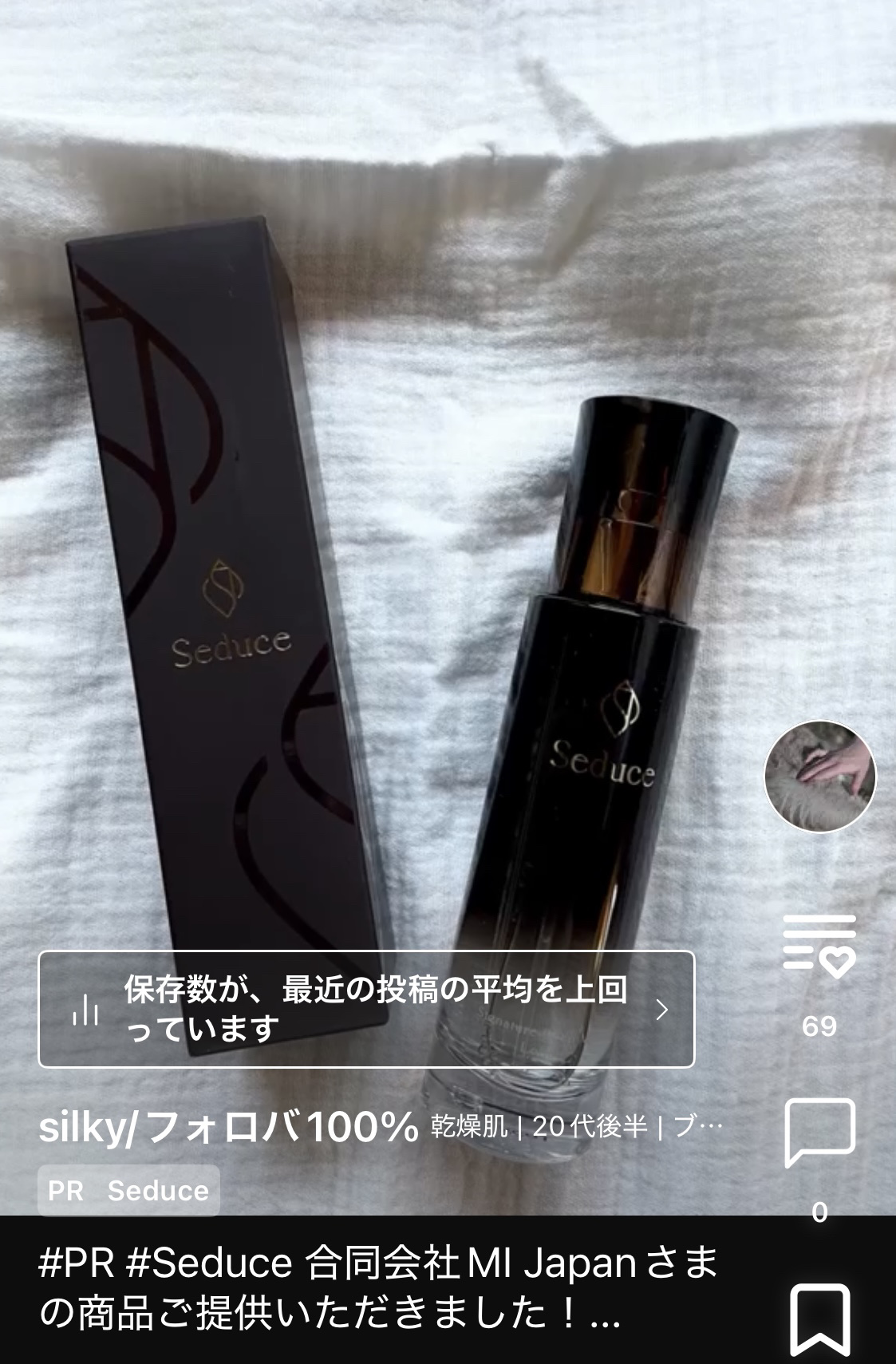Open the save count insights banner

[366, 1010]
